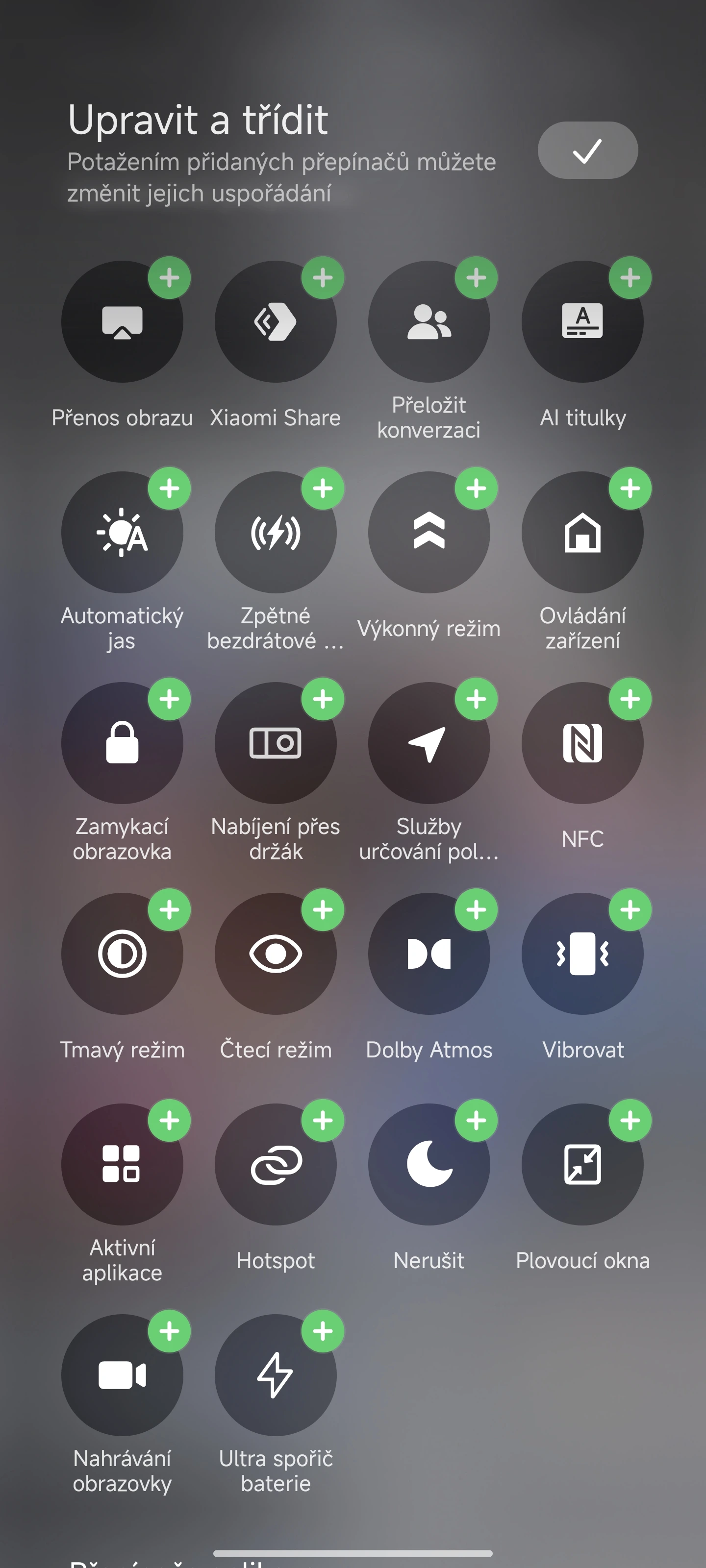This screenshot has height=1568, width=706.
Task: Add Hotspot to the control panel
Action: point(323,1120)
